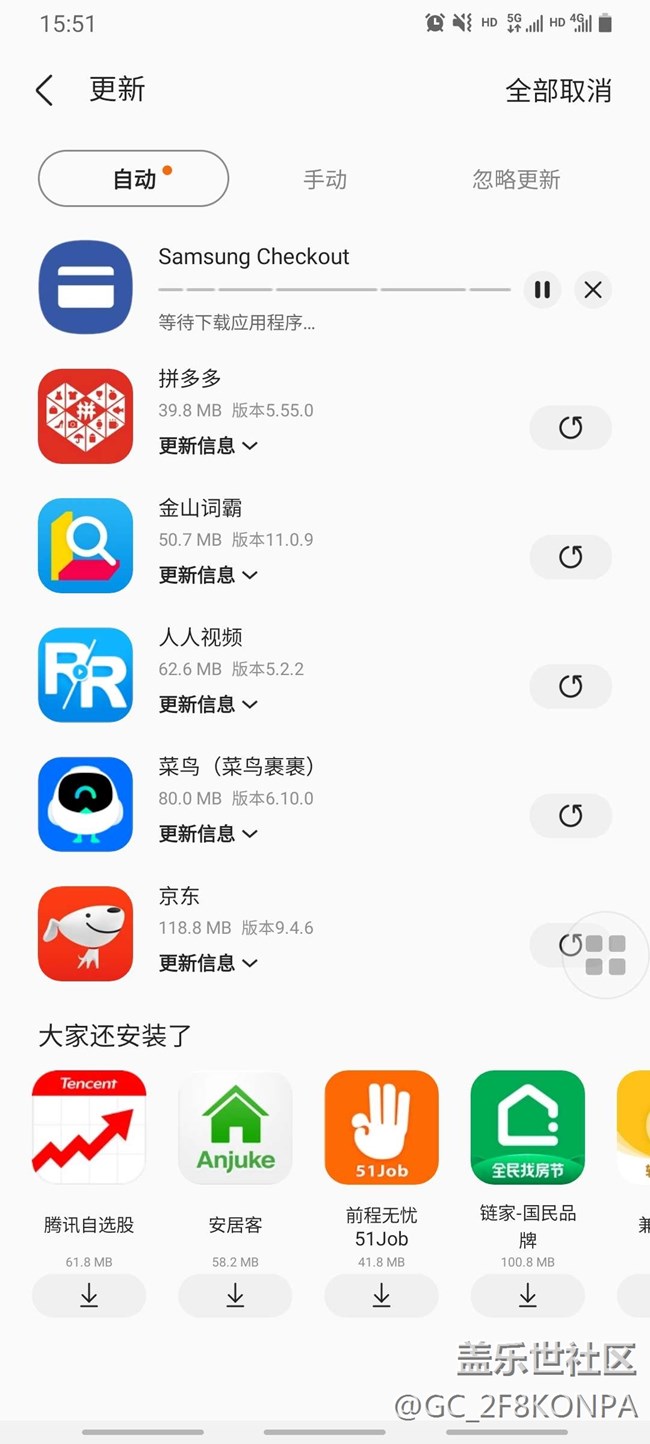The height and width of the screenshot is (1444, 650).
Task: Go back from the 更新 page
Action: (x=44, y=90)
